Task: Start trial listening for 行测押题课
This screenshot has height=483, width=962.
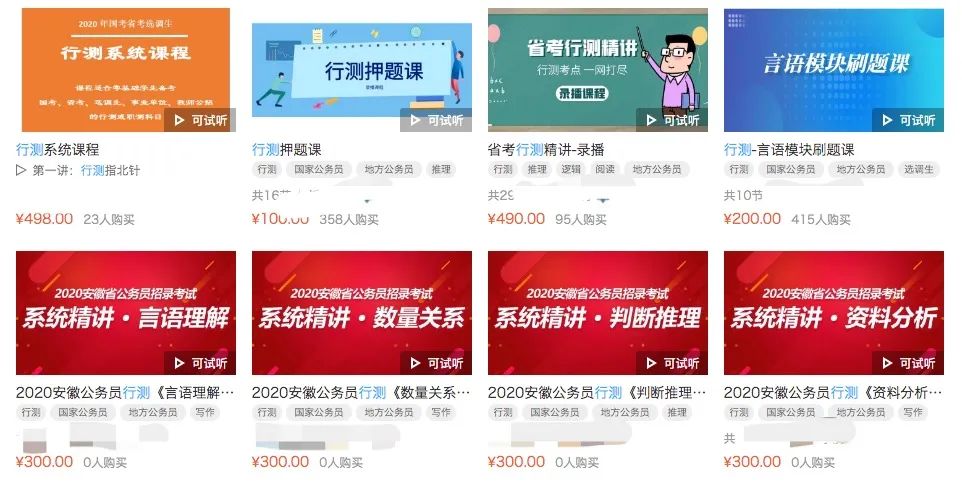Action: pos(436,120)
